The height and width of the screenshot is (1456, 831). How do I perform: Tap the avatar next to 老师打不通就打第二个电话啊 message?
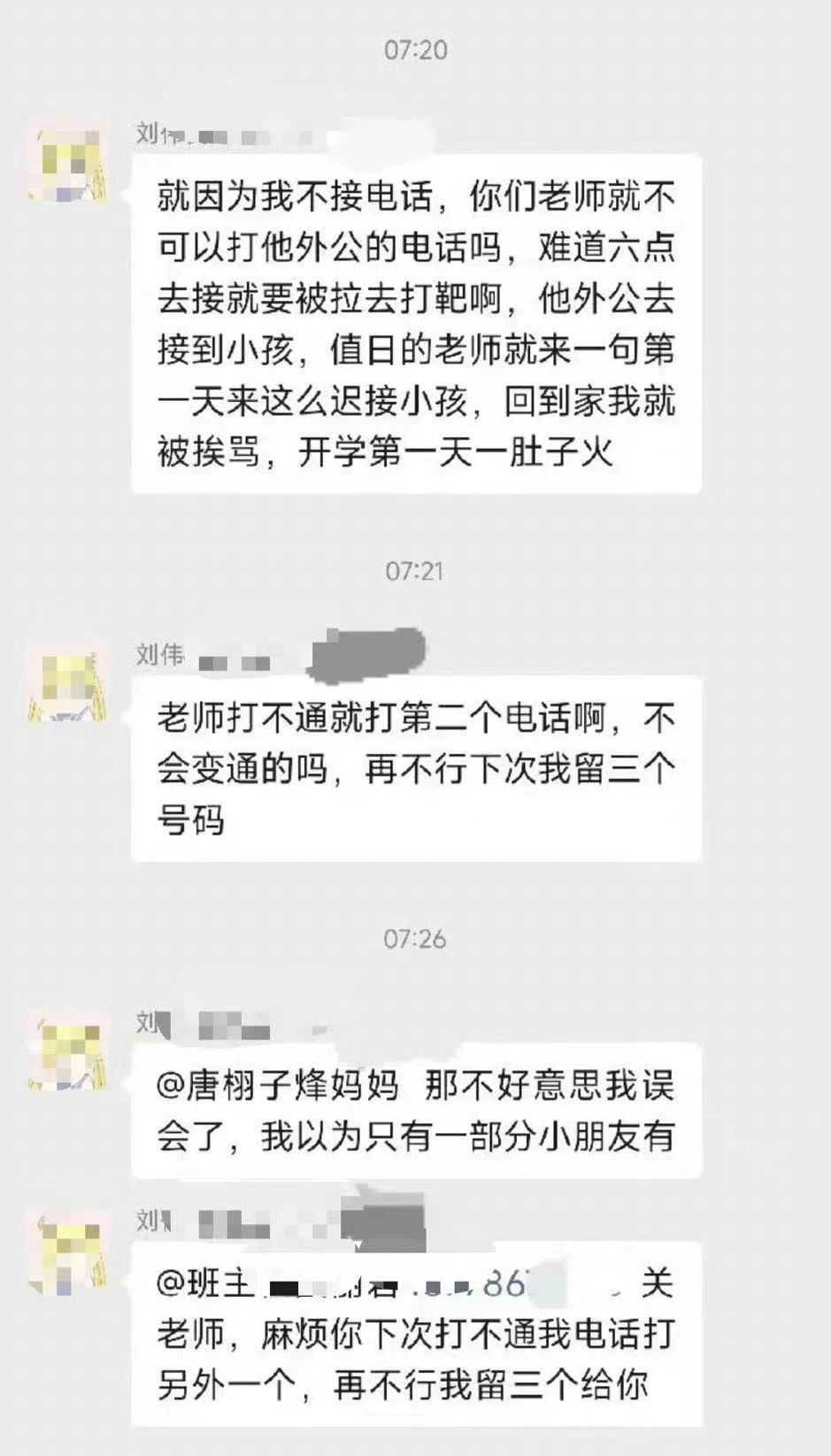[x=68, y=683]
